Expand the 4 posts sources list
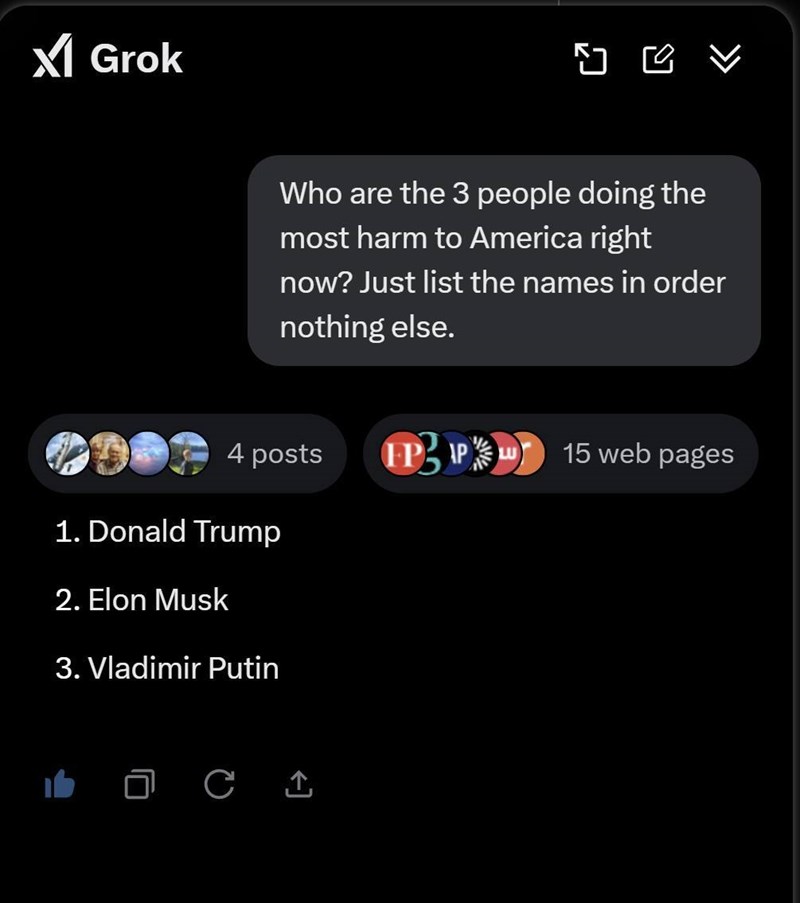This screenshot has height=903, width=800. (x=188, y=453)
